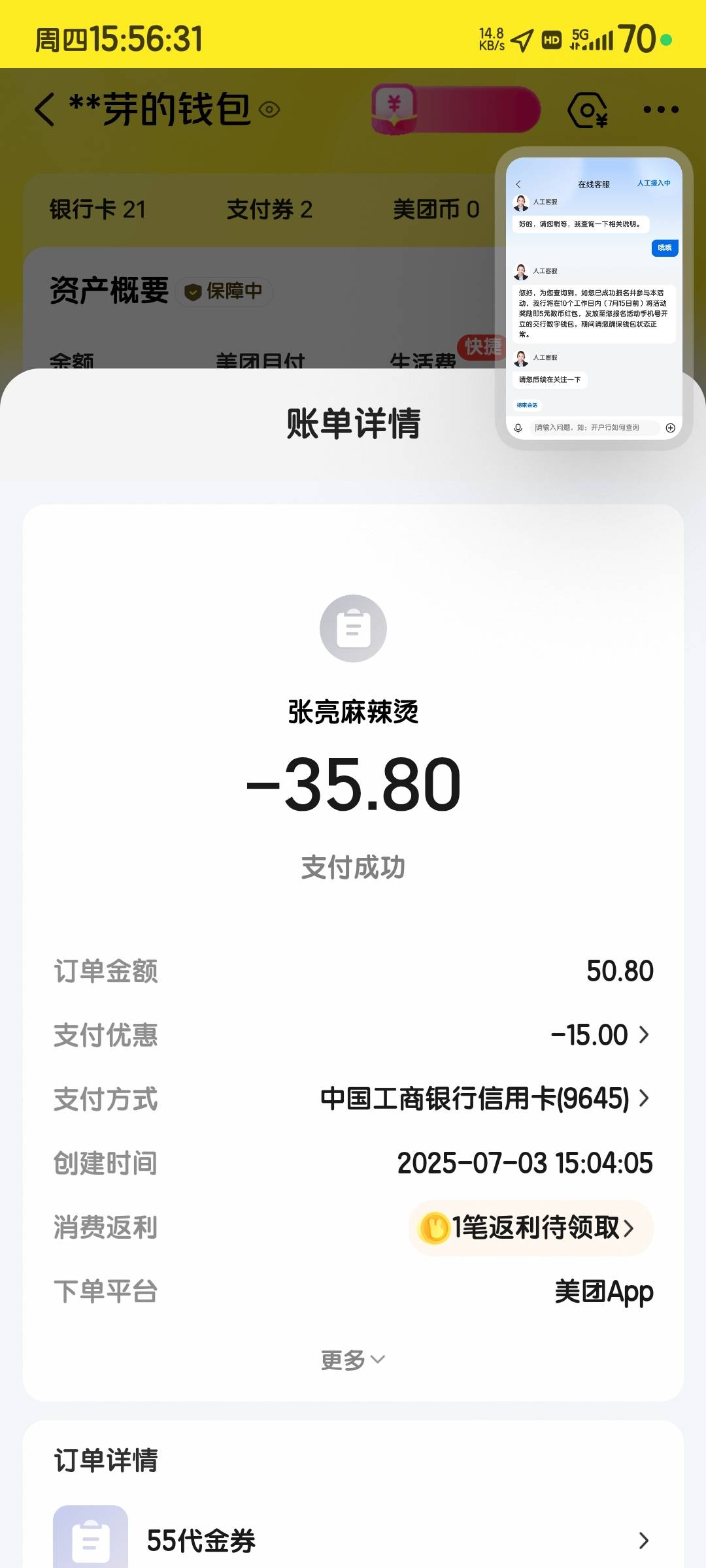
Task: Go back from the wallet page
Action: pyautogui.click(x=45, y=109)
